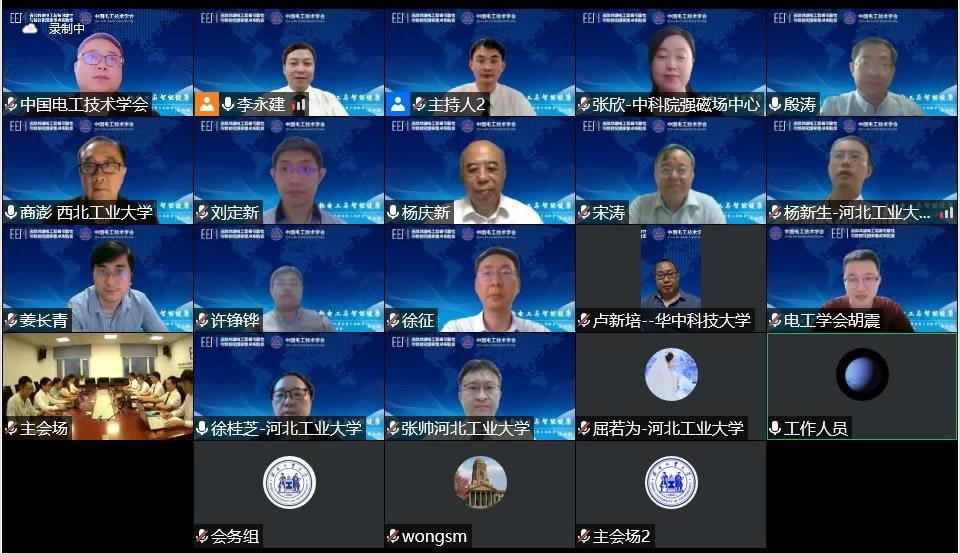The height and width of the screenshot is (553, 960).
Task: Select the 主会场 conference room tile
Action: (x=97, y=385)
